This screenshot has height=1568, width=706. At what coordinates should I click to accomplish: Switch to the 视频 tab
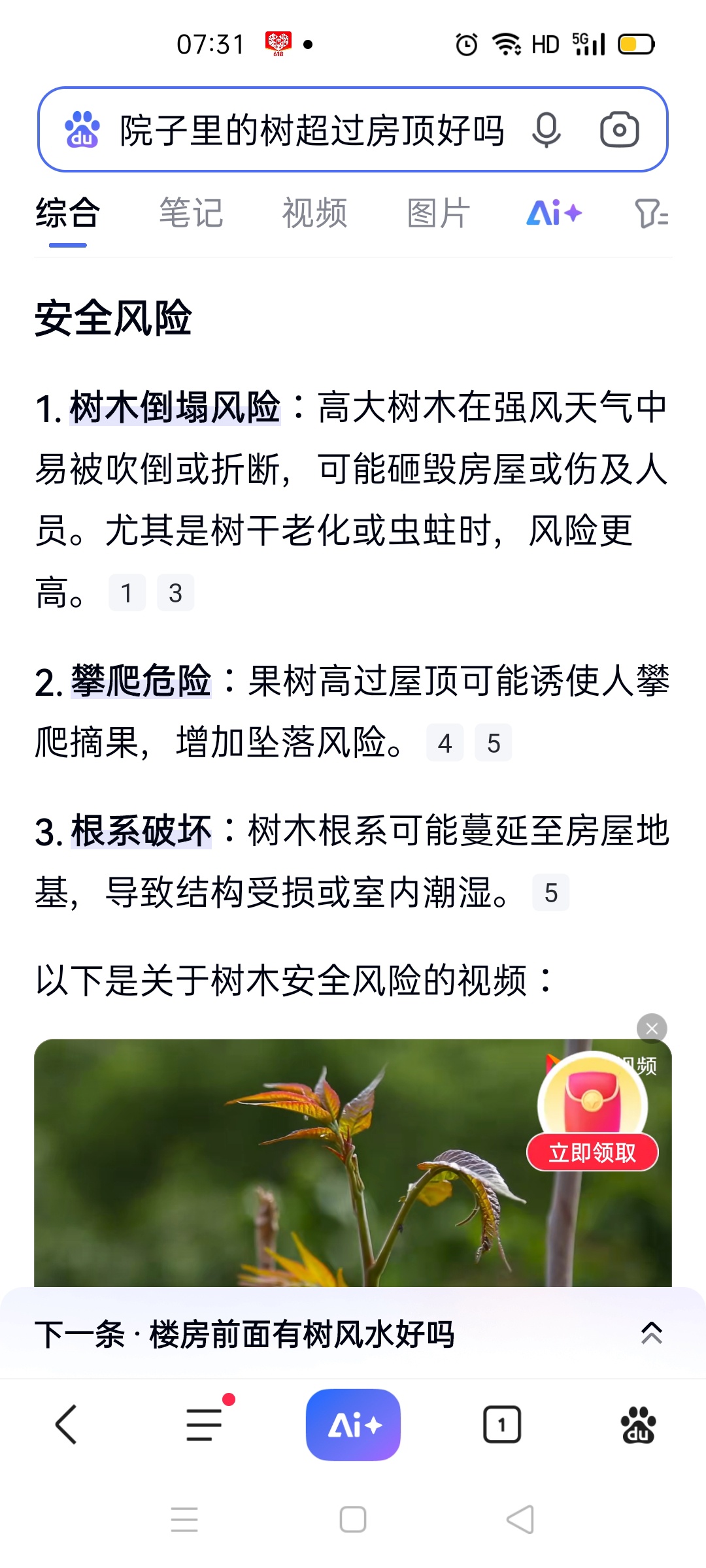click(x=314, y=214)
